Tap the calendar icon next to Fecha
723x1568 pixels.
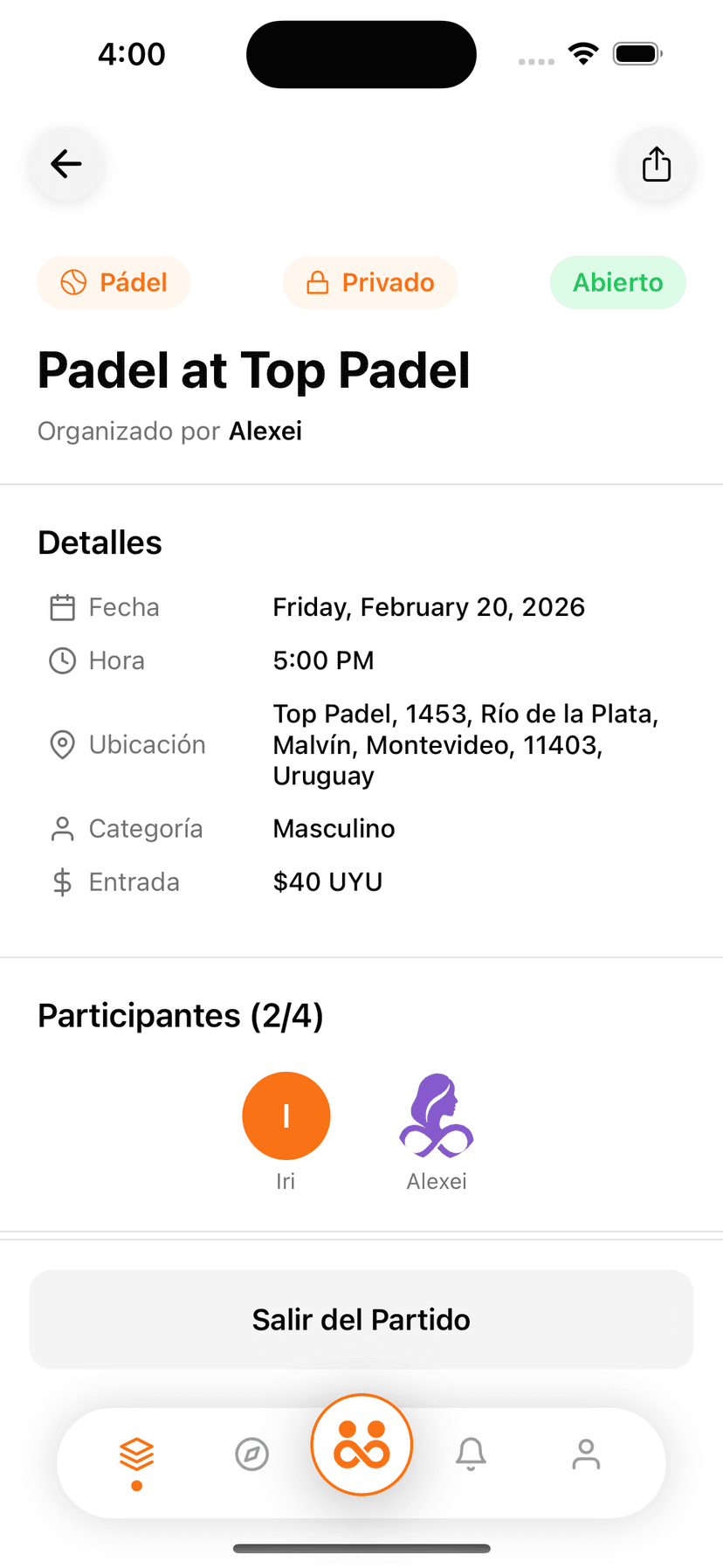(x=62, y=606)
